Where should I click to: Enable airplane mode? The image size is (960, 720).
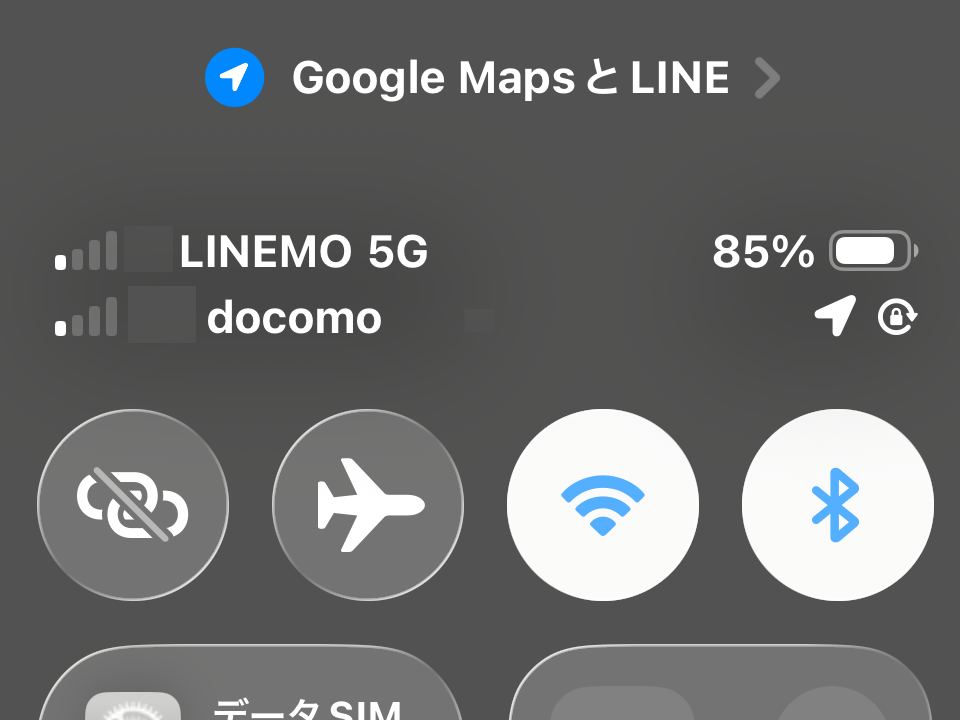(368, 504)
